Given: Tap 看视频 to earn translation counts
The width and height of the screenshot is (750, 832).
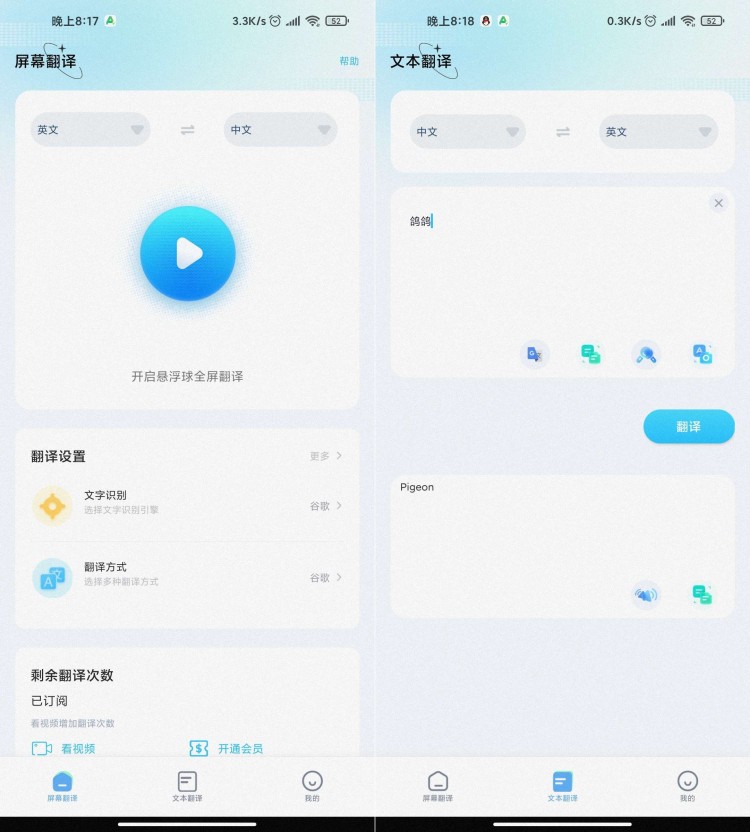Looking at the screenshot, I should point(64,748).
